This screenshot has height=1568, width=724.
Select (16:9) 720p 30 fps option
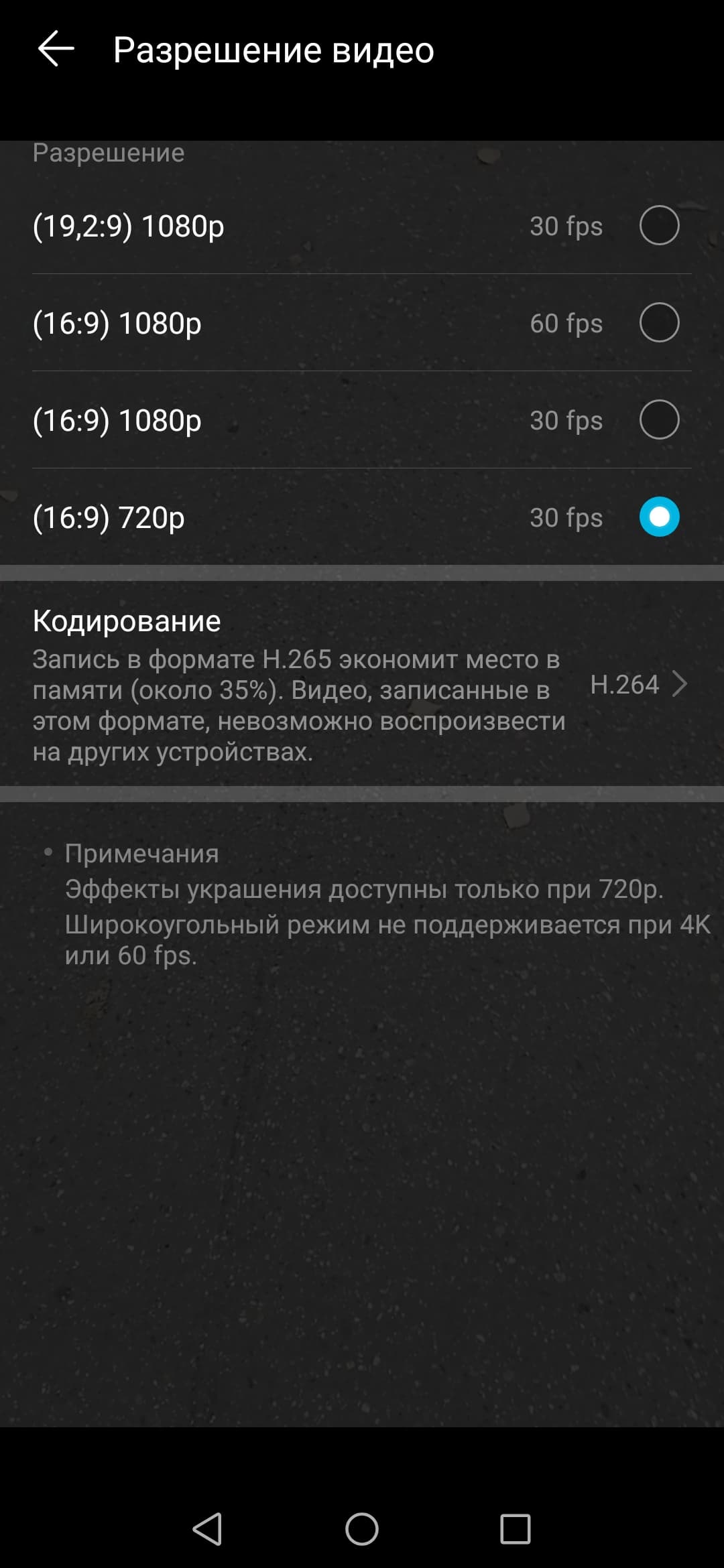(659, 517)
